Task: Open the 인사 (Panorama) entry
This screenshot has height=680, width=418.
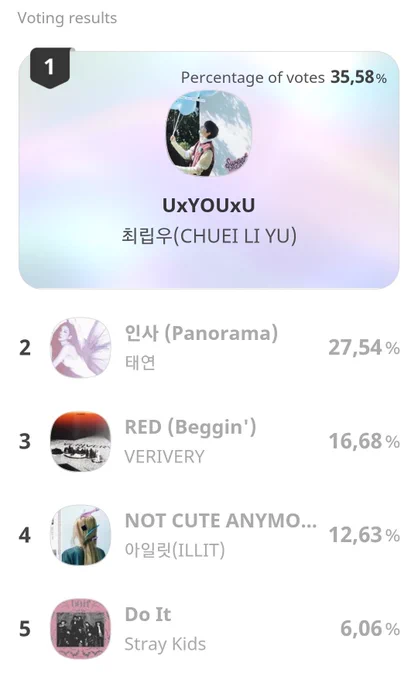Action: pyautogui.click(x=209, y=347)
